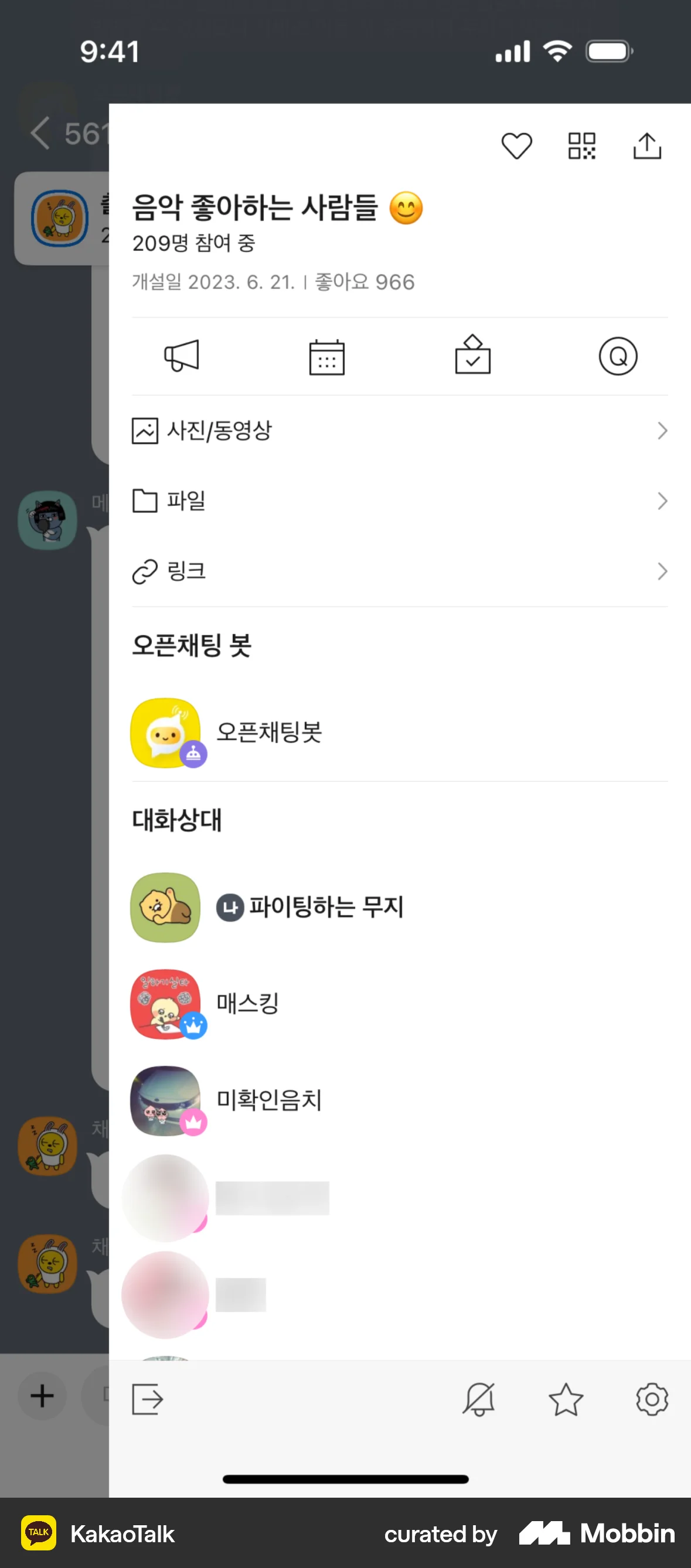Viewport: 691px width, 1568px height.
Task: Tap the 오픈채팅봇 yellow avatar thumbnail
Action: point(165,732)
